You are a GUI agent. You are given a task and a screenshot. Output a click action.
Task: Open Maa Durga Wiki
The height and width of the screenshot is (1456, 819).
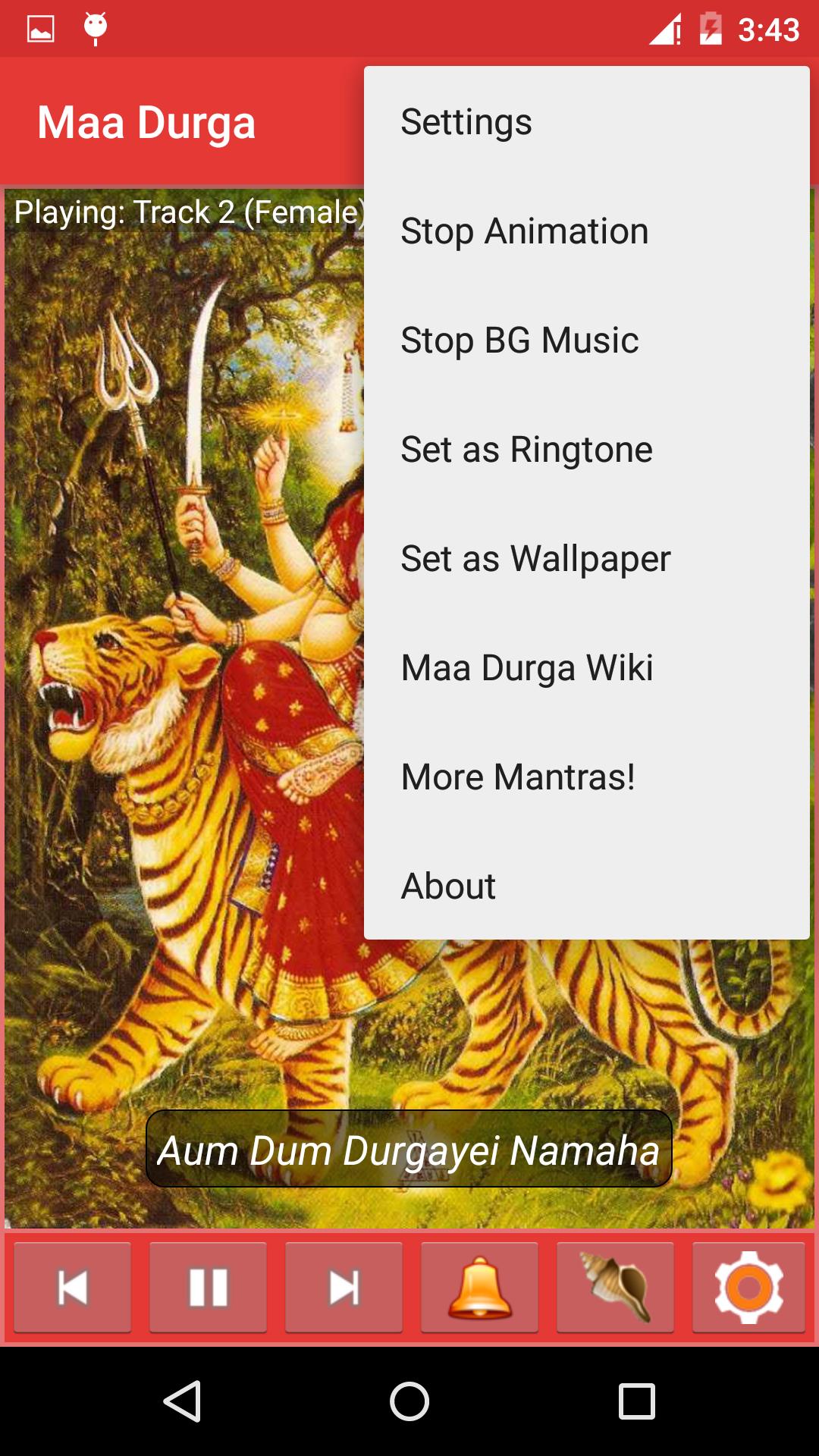click(585, 668)
